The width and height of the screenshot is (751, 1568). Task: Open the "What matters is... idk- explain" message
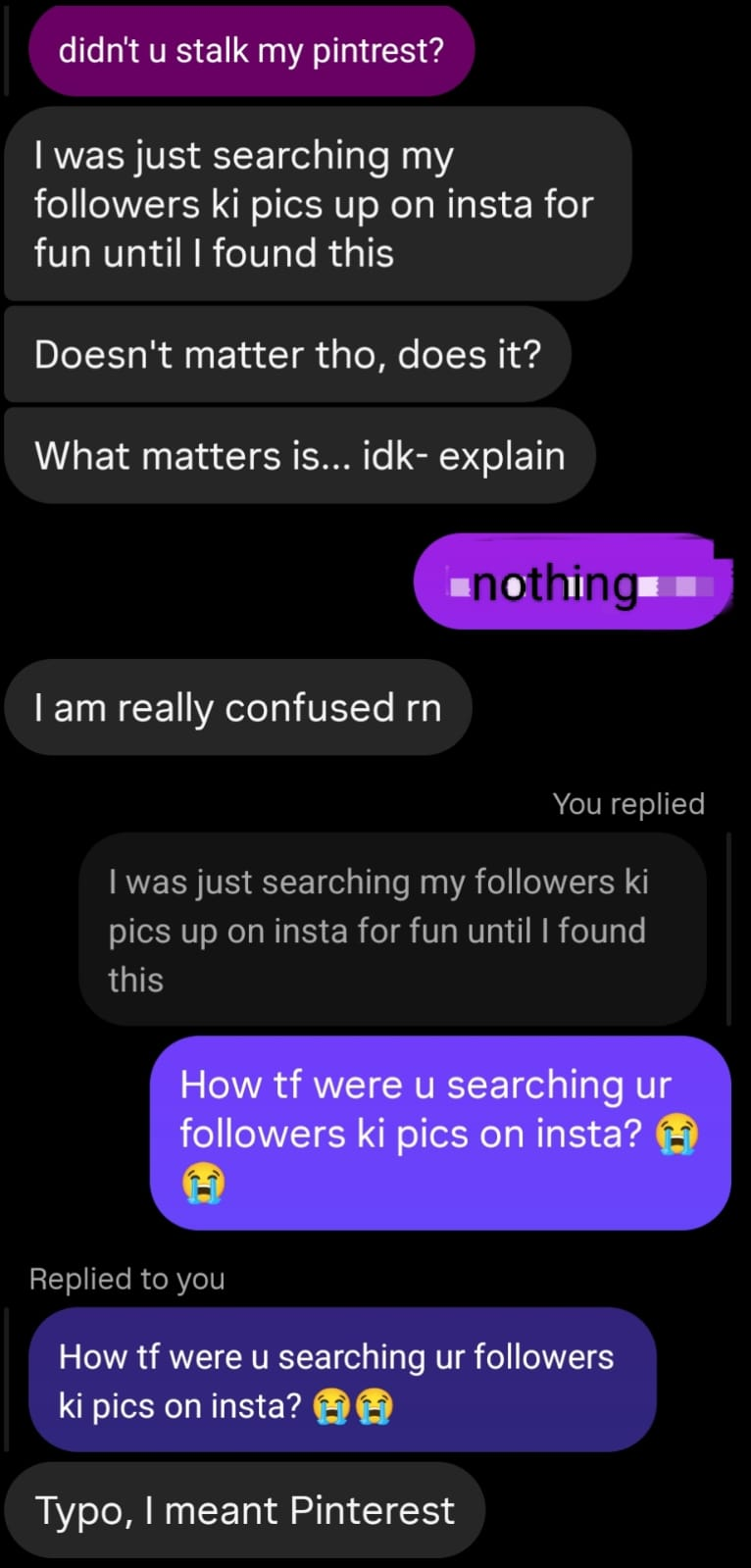click(x=299, y=454)
